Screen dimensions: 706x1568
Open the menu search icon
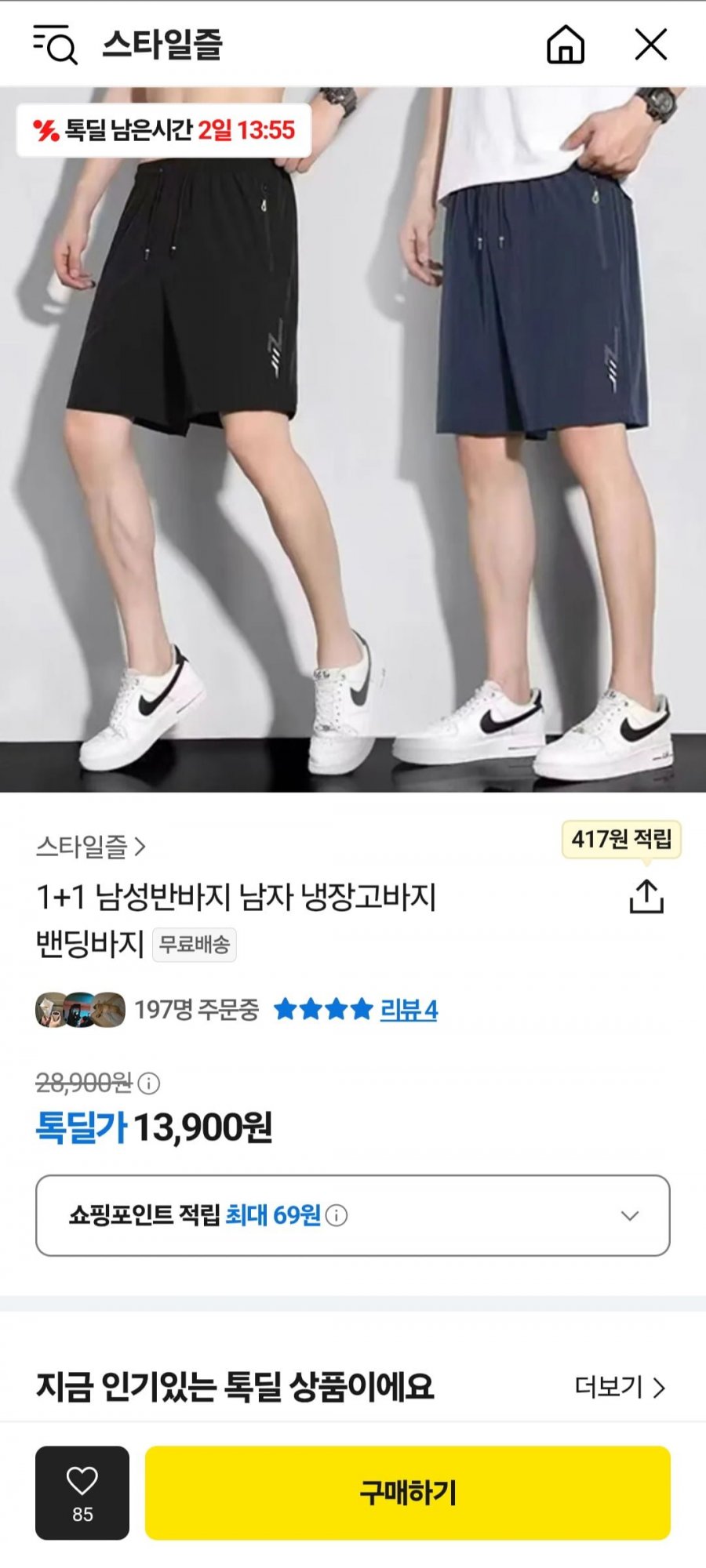tap(55, 44)
